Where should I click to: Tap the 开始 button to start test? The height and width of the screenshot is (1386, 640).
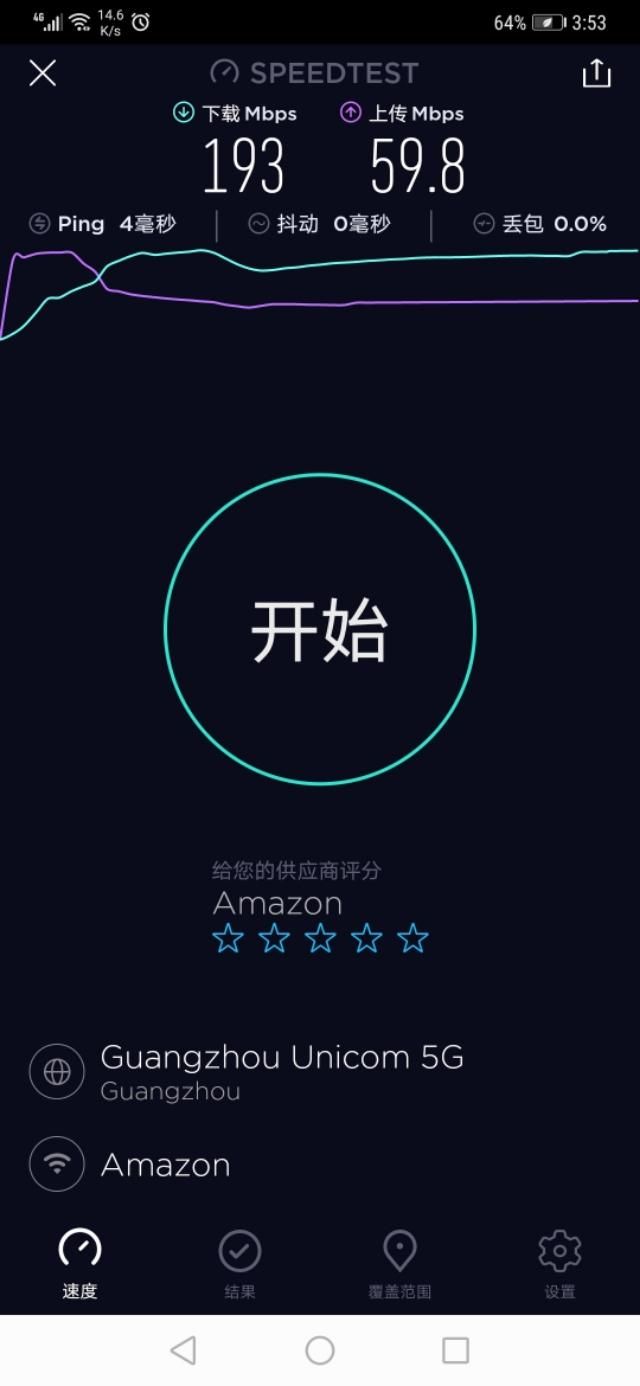(x=320, y=629)
